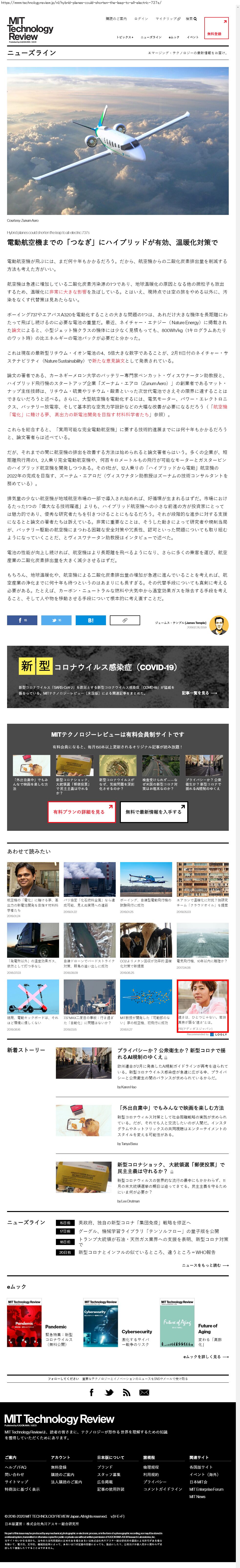Go to the eムック section in header
240x1568 pixels.
pyautogui.click(x=174, y=37)
